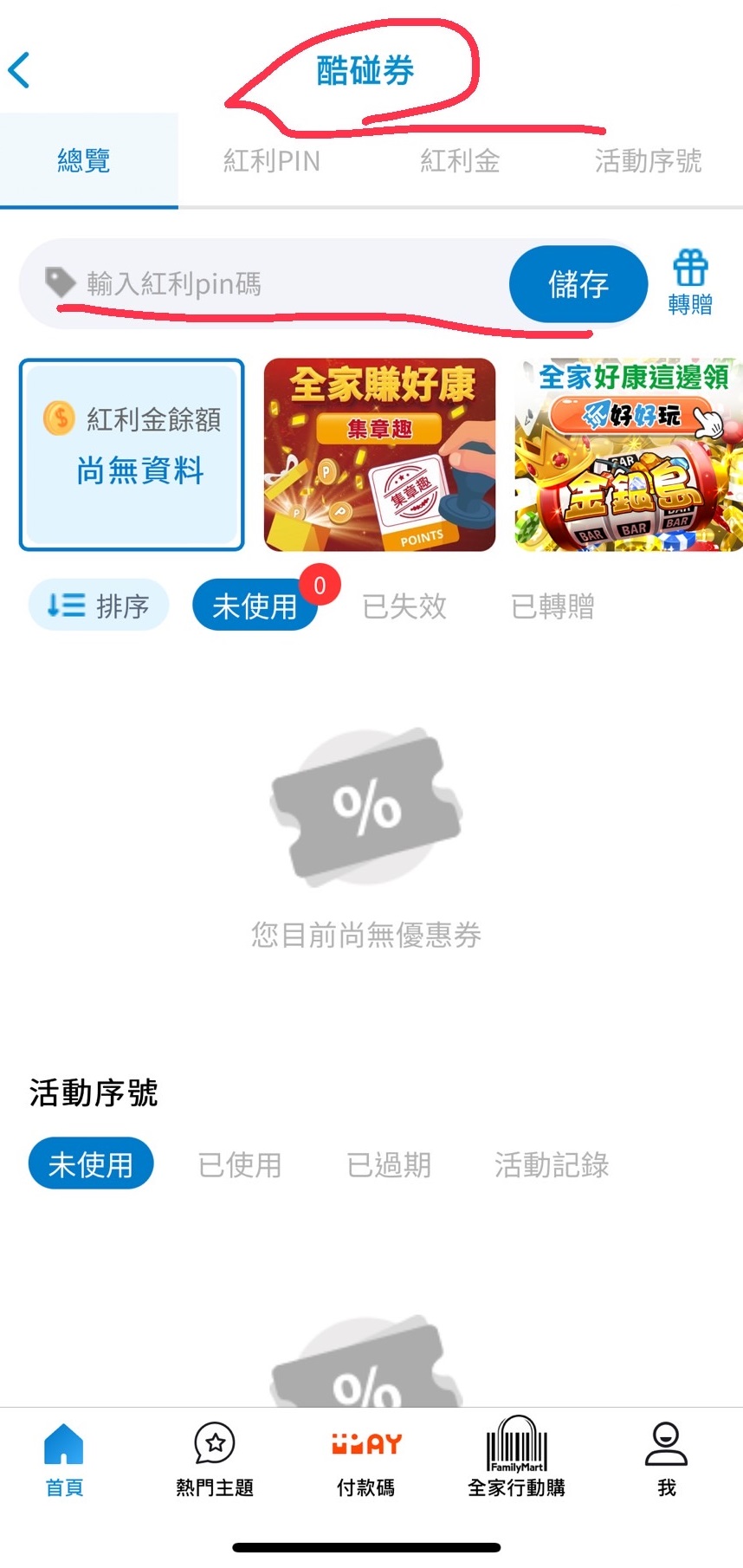Viewport: 743px width, 1568px height.
Task: Show 已使用 activity serial numbers
Action: (240, 1164)
